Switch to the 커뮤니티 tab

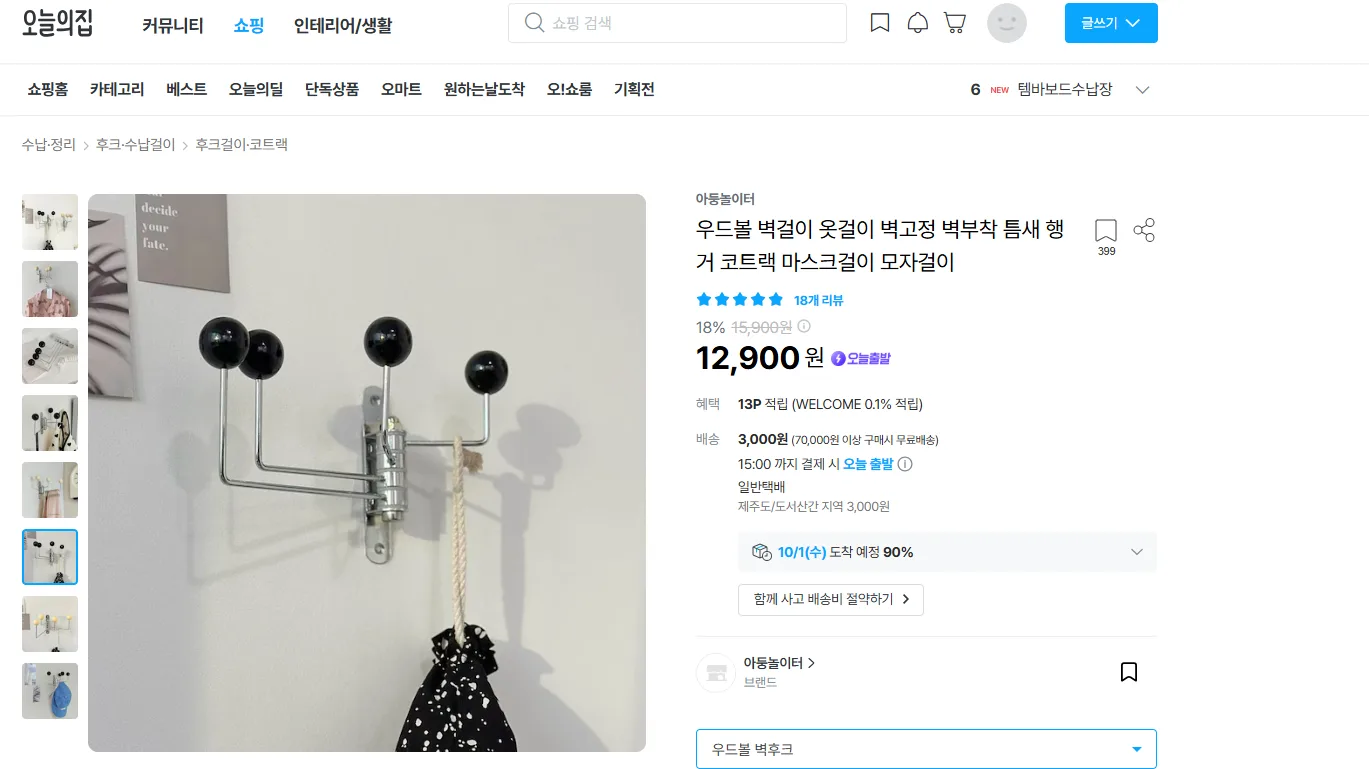(x=172, y=25)
